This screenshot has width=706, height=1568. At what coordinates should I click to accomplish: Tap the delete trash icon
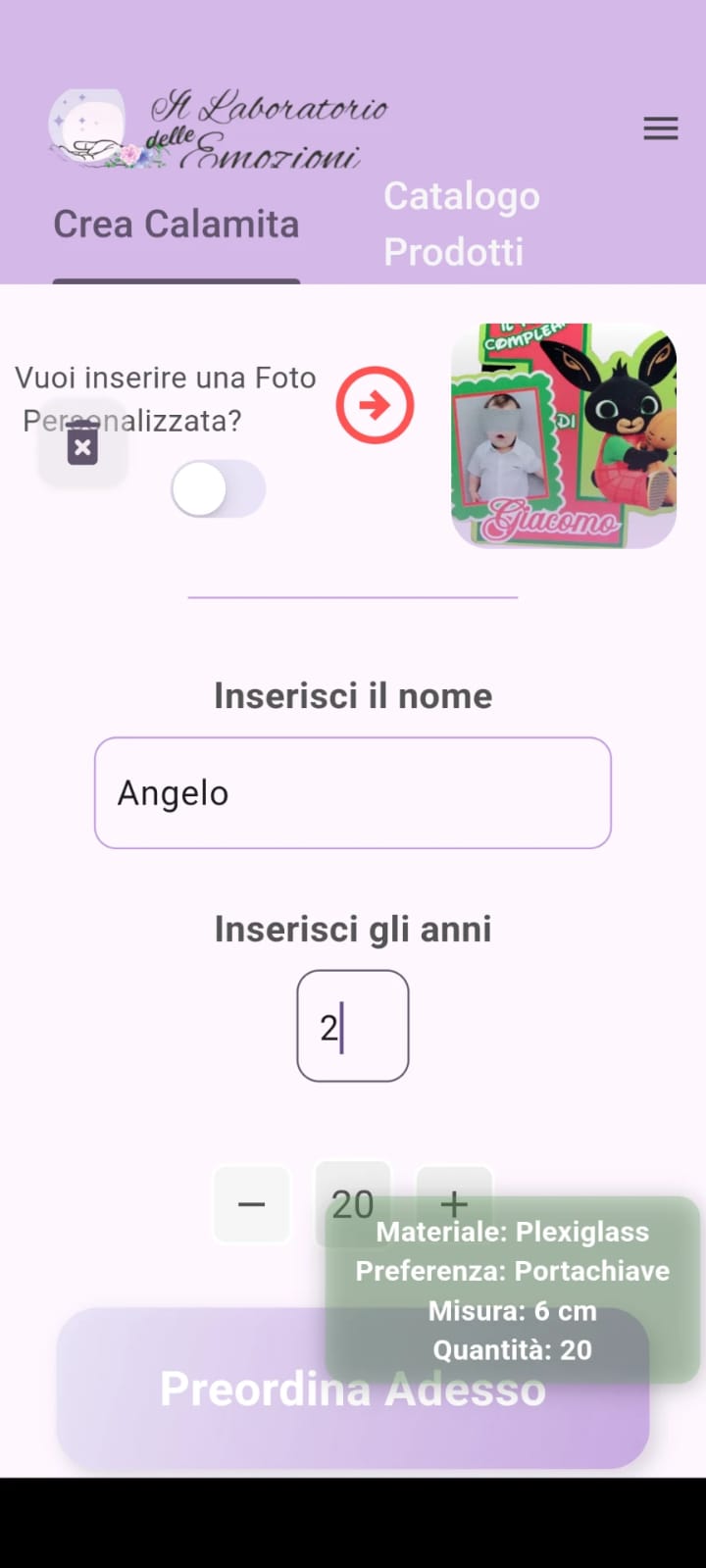[82, 446]
